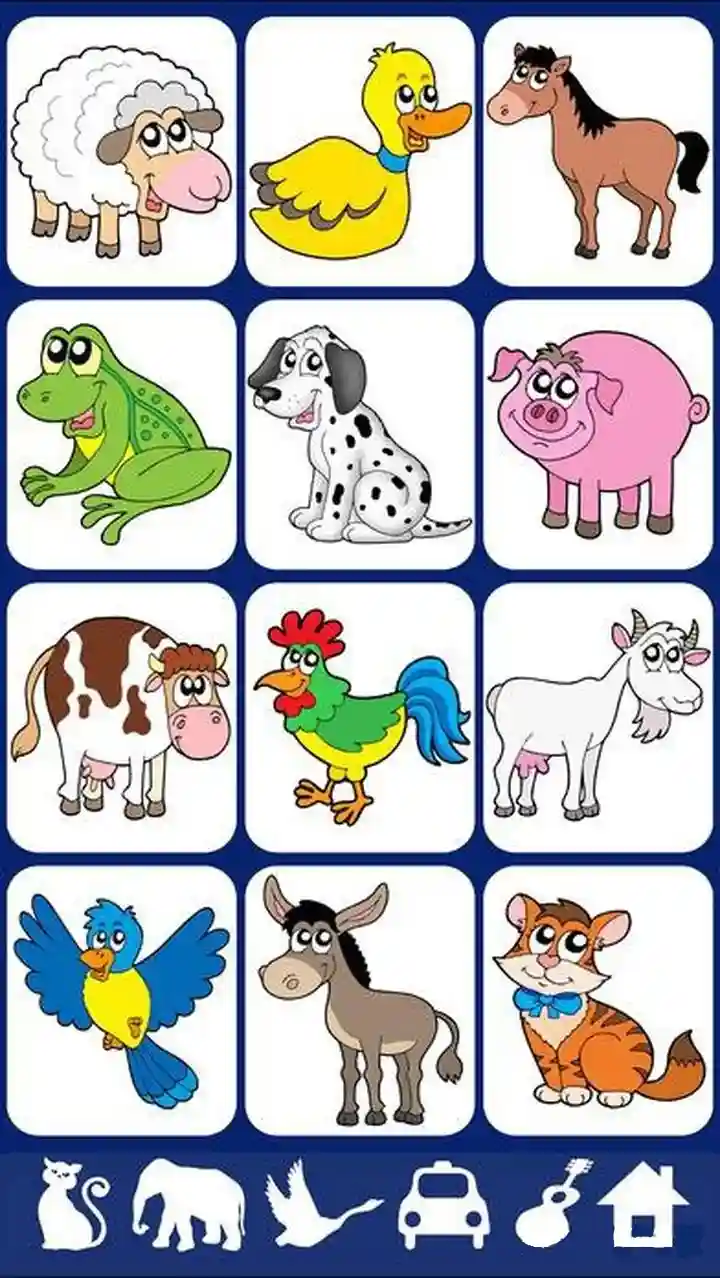Screen dimensions: 720x1278
Task: Tap the orange striped cat tile
Action: tap(598, 1001)
